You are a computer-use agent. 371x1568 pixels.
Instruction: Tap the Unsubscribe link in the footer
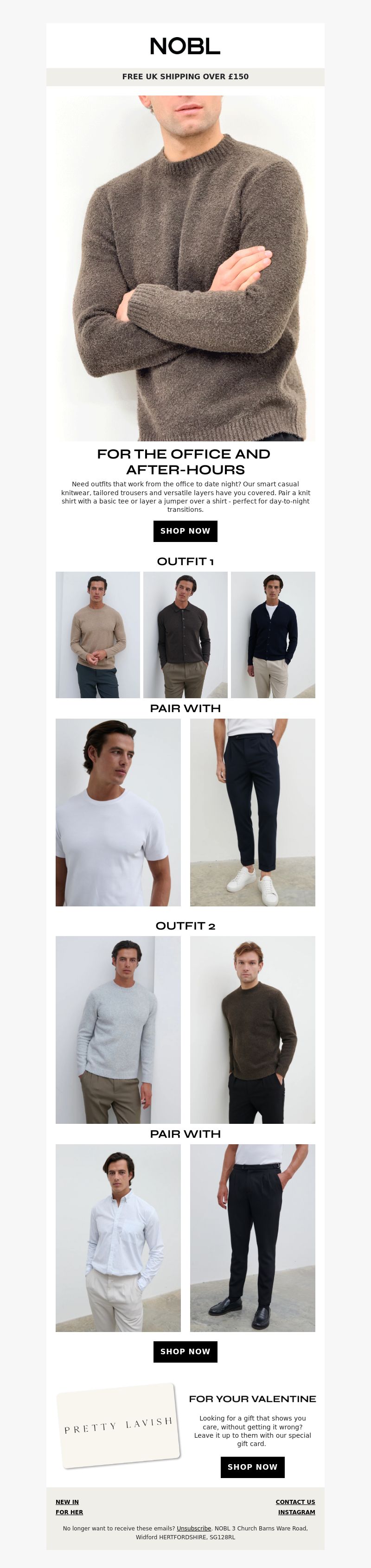194,1529
